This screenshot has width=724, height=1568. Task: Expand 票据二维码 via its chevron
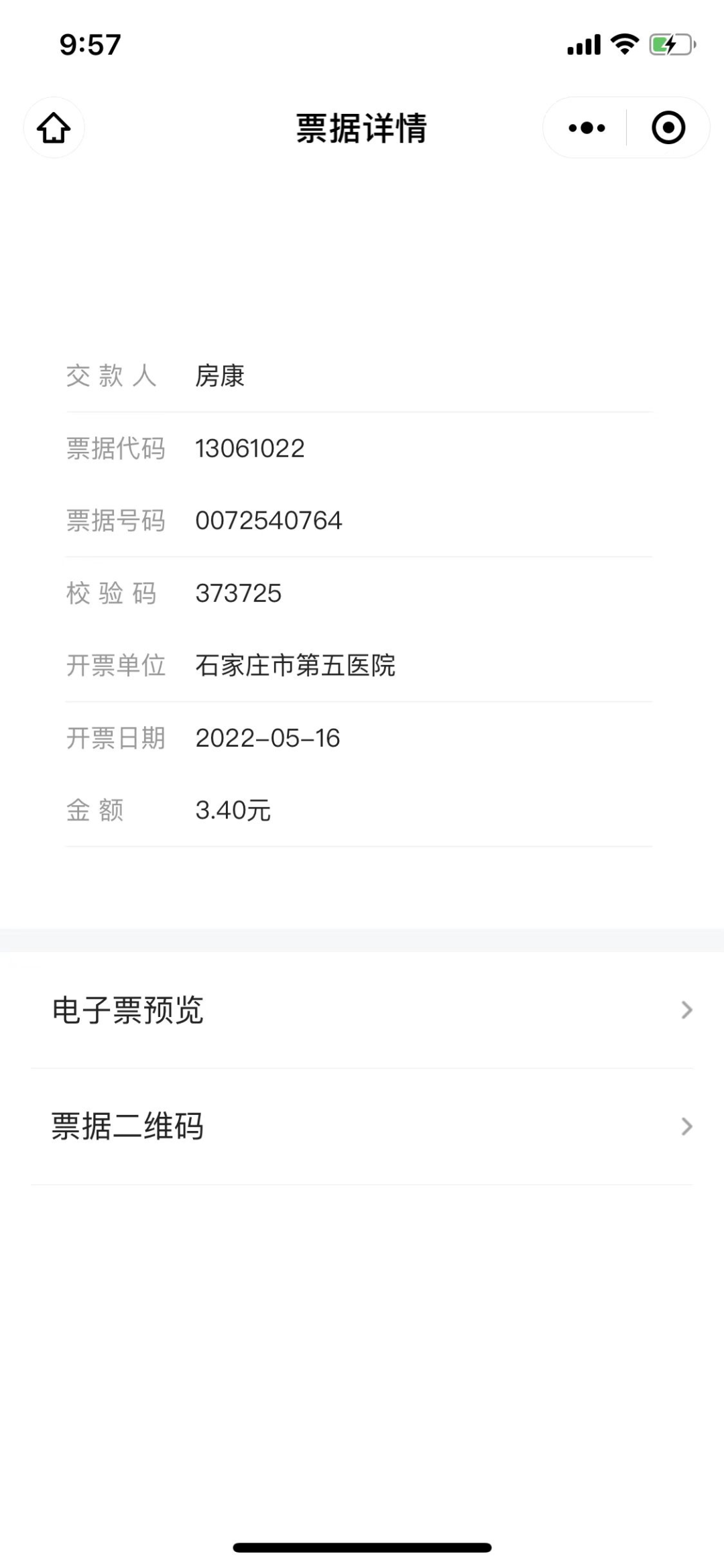click(685, 1126)
